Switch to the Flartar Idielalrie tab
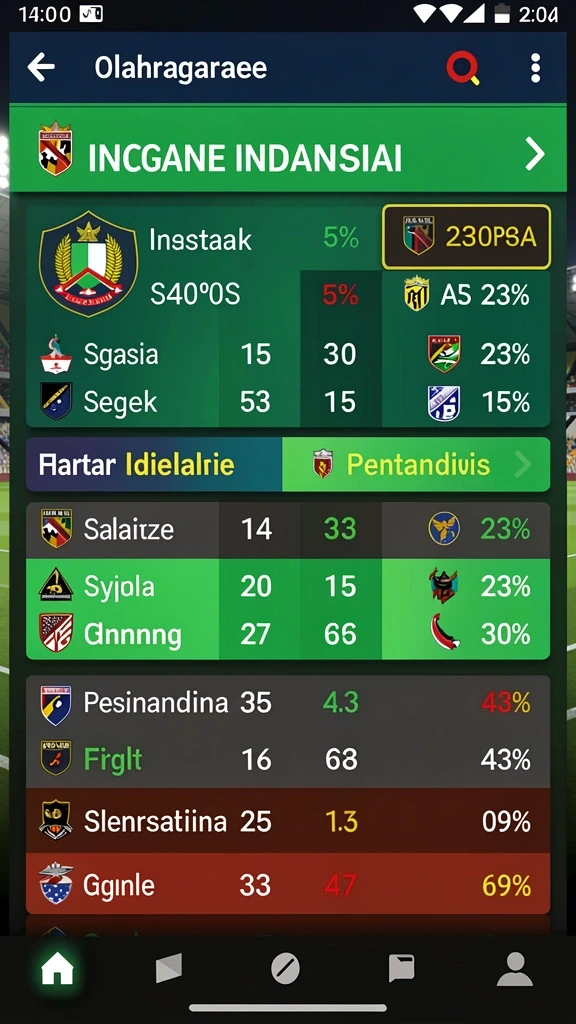576x1024 pixels. pyautogui.click(x=154, y=464)
